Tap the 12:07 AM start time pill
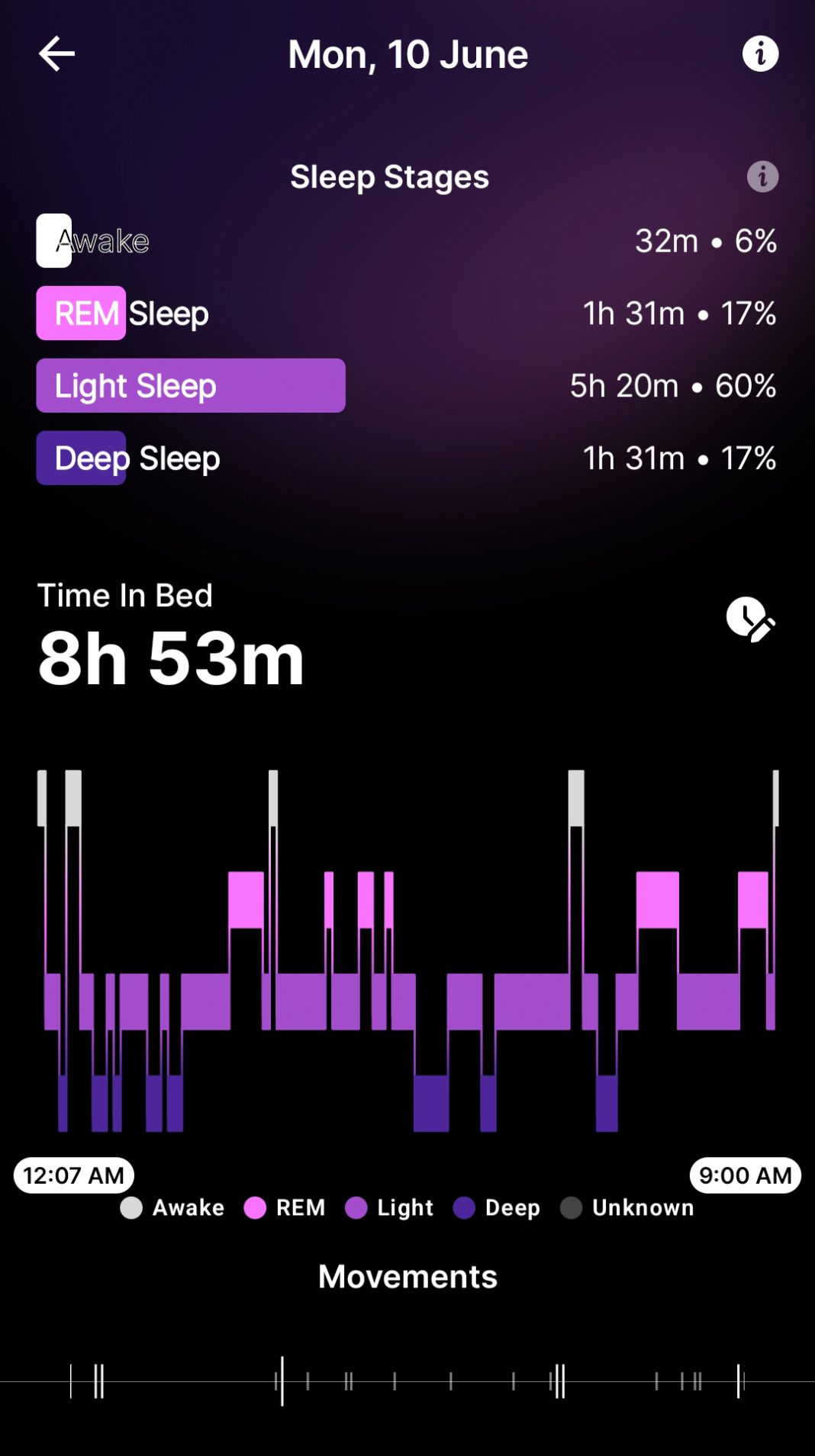 click(73, 1175)
